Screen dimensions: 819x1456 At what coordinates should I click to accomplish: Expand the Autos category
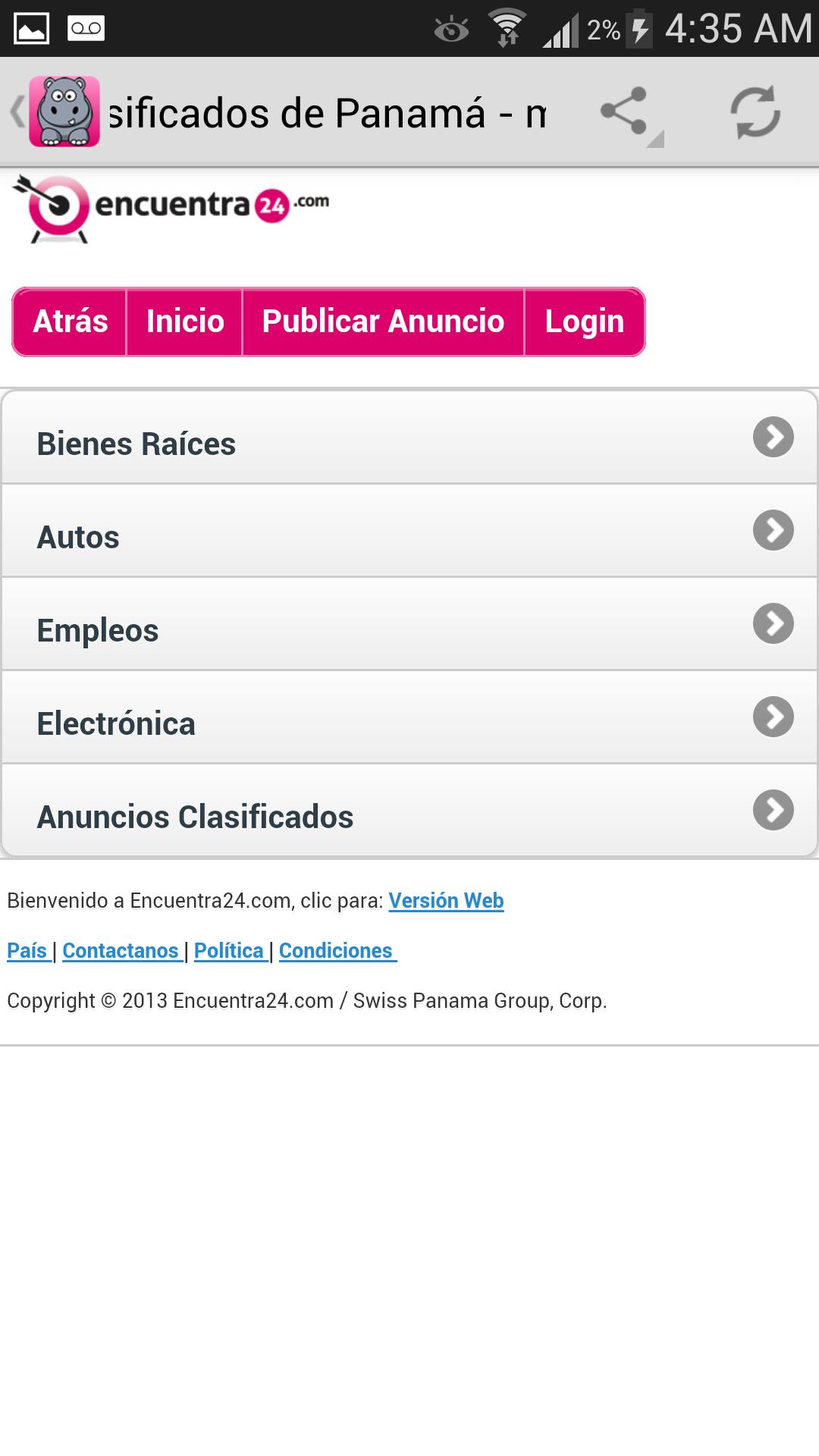click(x=409, y=537)
